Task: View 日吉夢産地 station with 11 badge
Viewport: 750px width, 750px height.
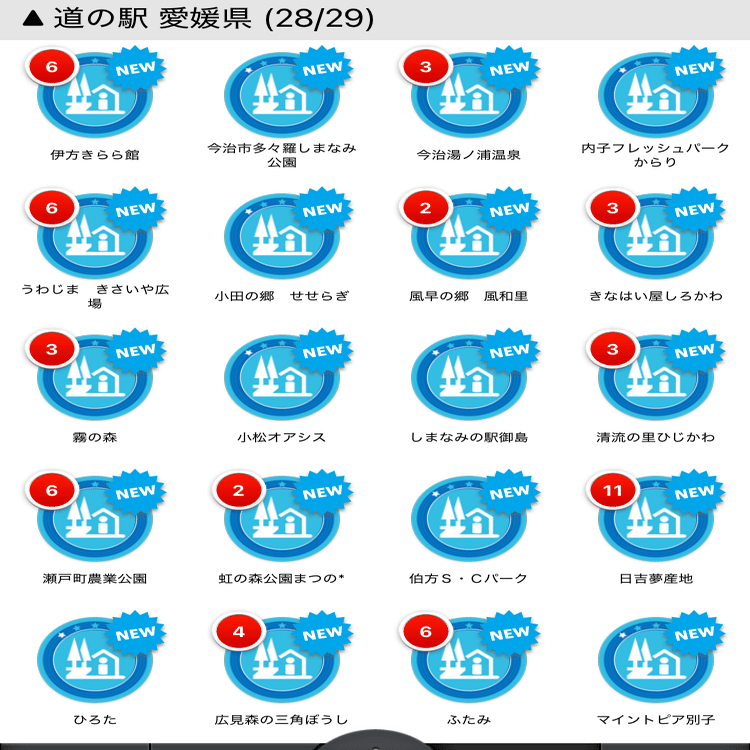Action: tap(656, 520)
